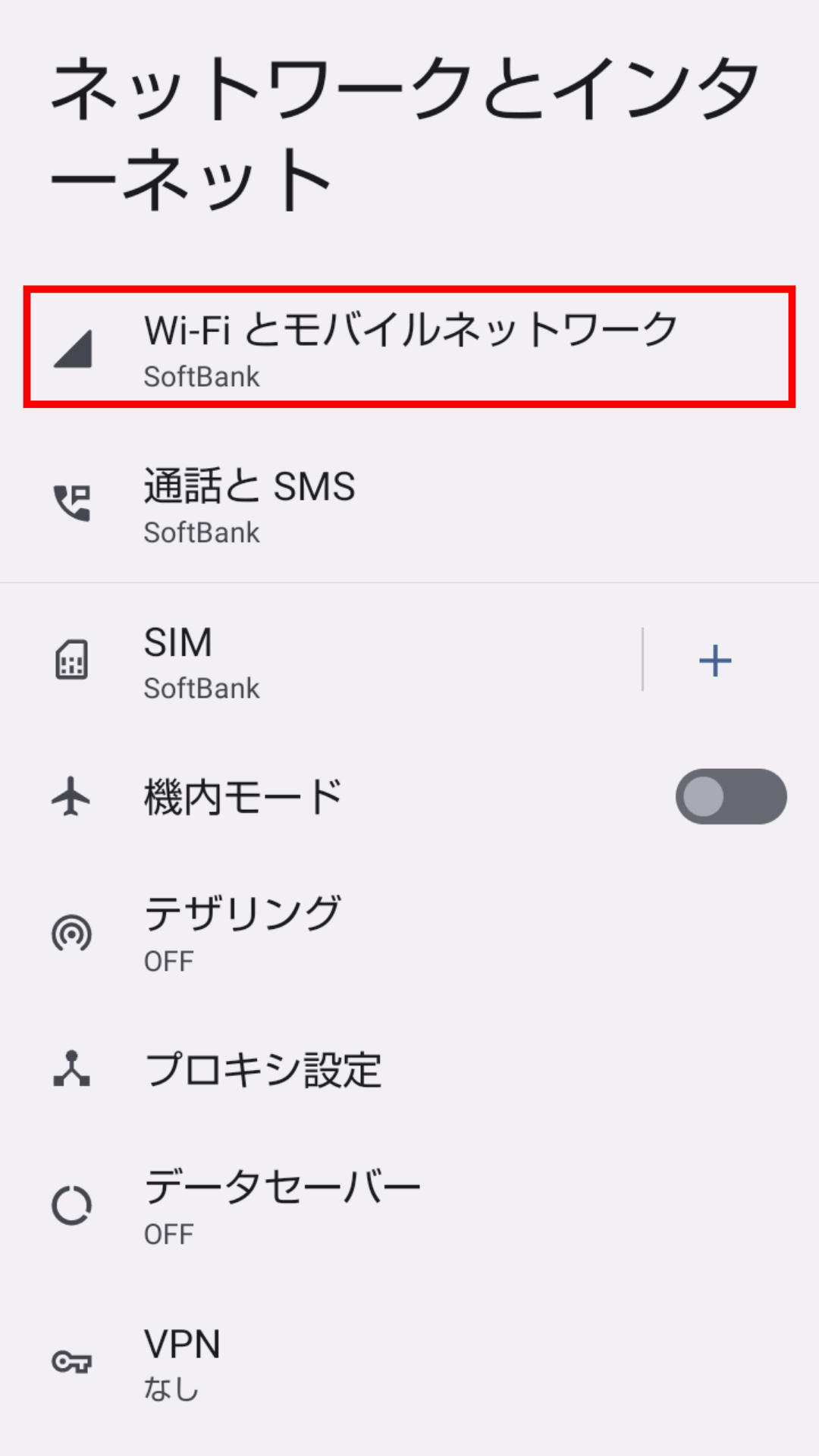Open Wi-Fi とモバイルネットワーク settings
The width and height of the screenshot is (819, 1456).
click(x=409, y=347)
